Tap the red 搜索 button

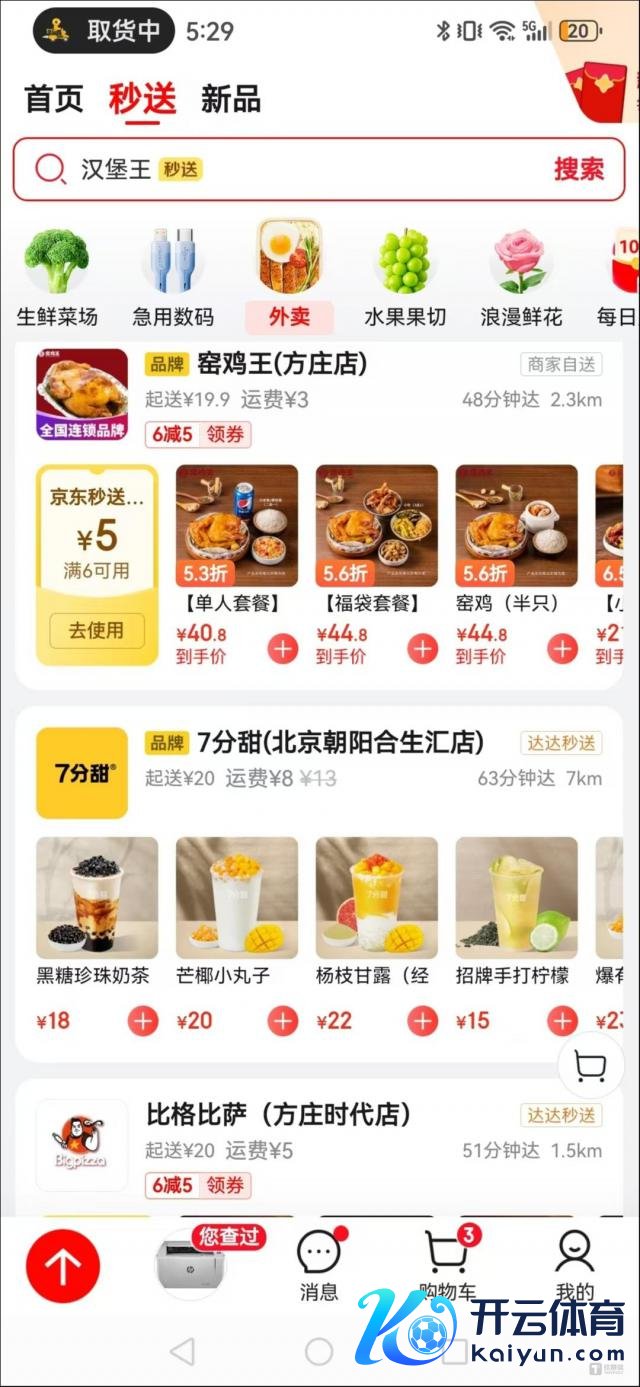coord(579,169)
